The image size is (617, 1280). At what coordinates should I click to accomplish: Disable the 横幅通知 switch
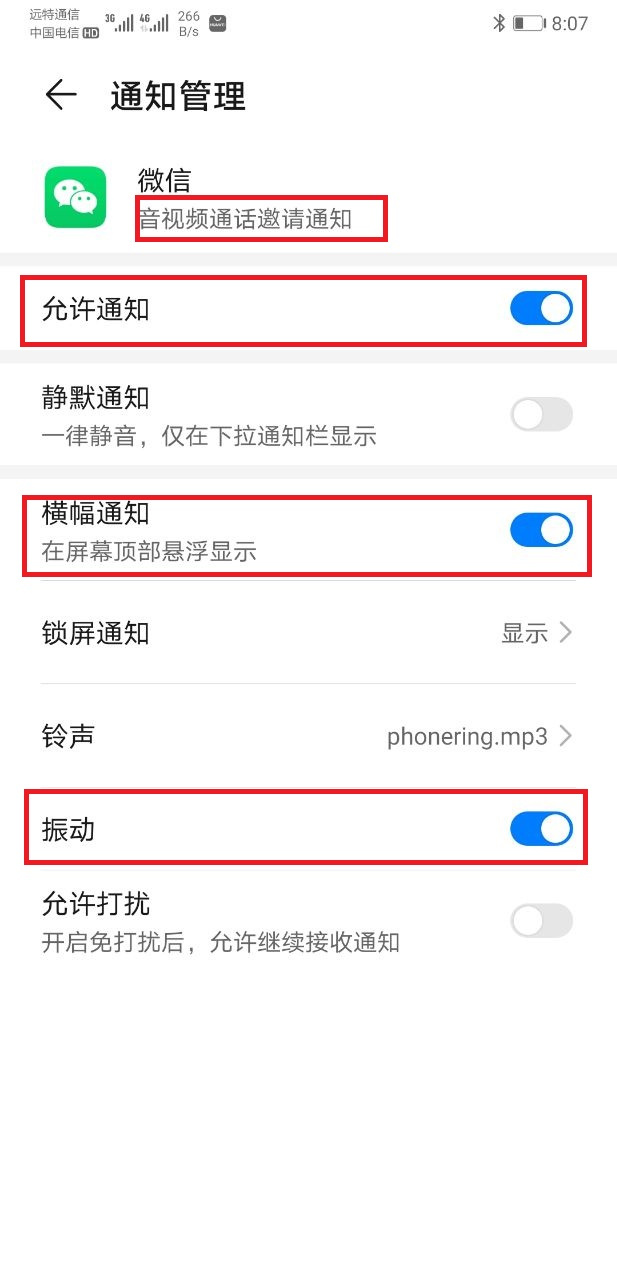[x=541, y=530]
